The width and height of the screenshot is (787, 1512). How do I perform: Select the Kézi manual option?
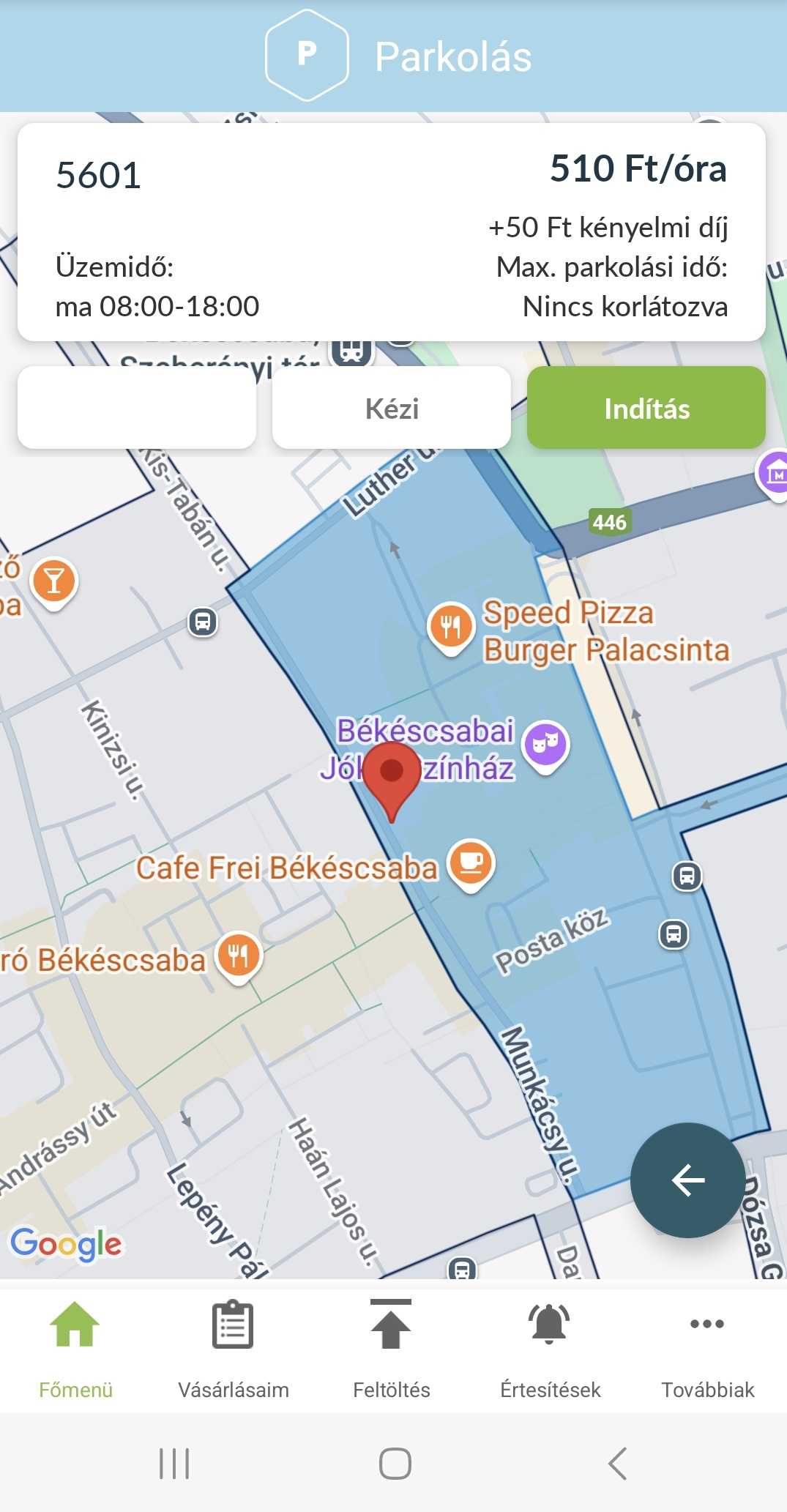(x=391, y=408)
